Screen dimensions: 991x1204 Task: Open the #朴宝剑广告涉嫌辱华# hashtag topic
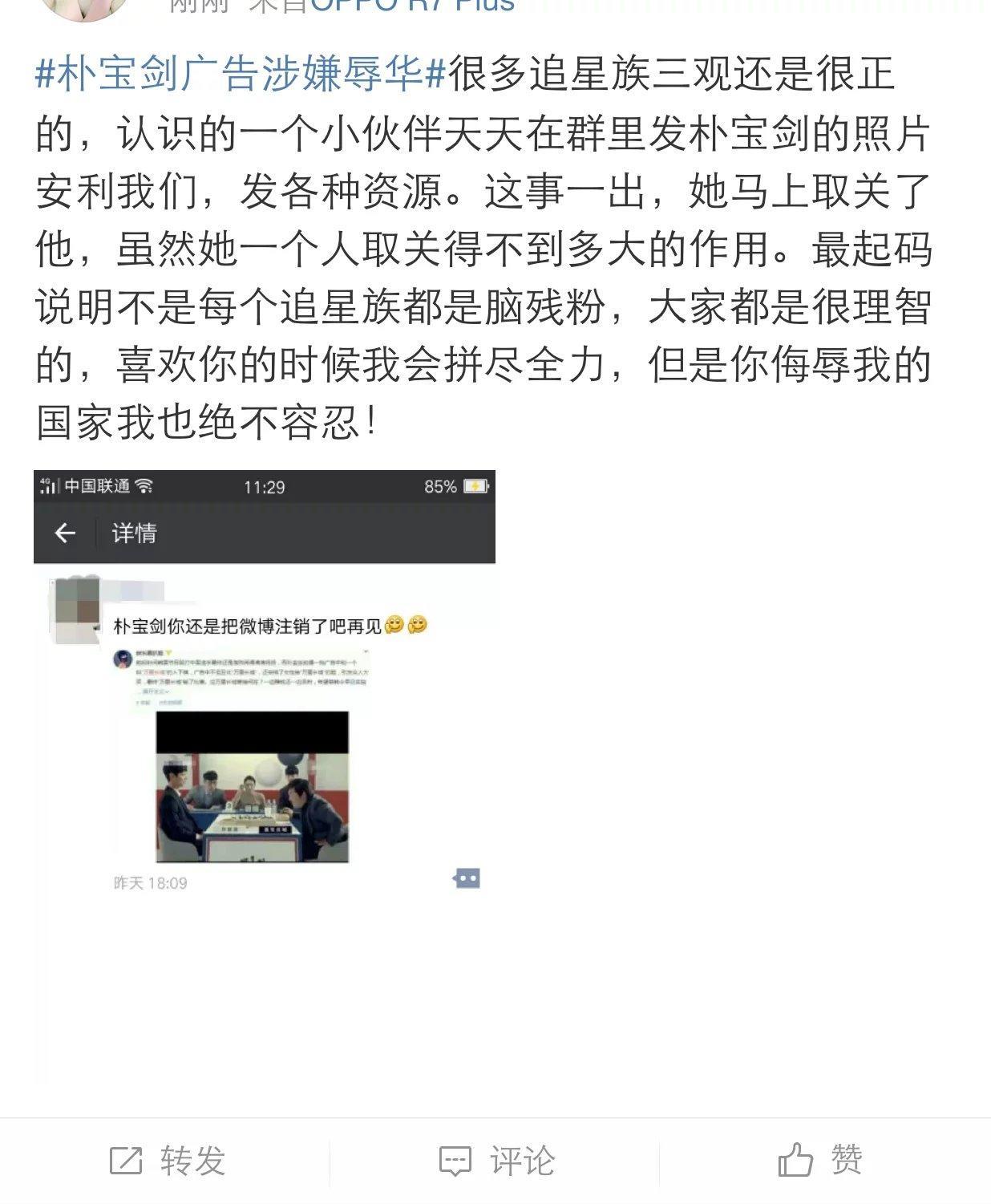pyautogui.click(x=241, y=75)
